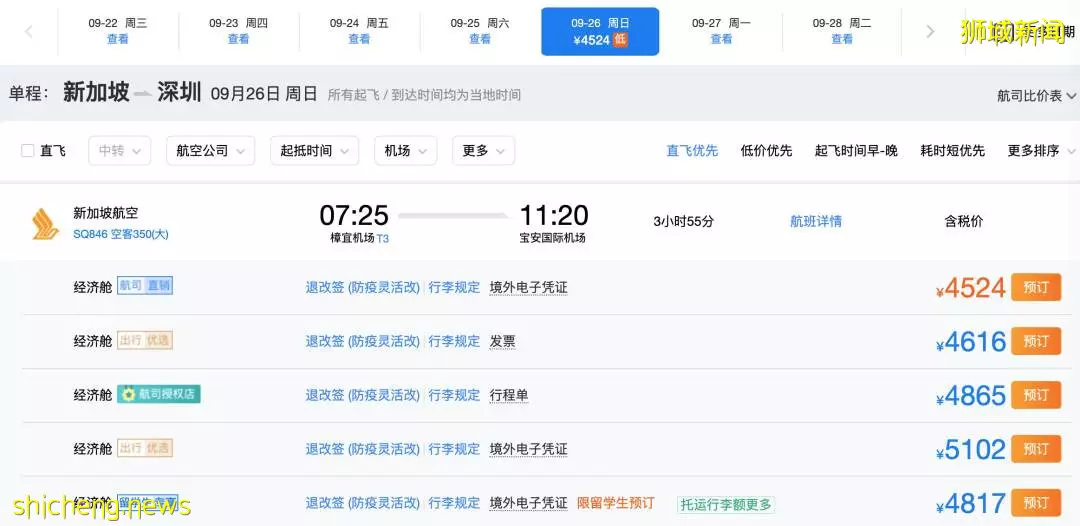Book the ¥4524 economy fare
This screenshot has width=1080, height=526.
1036,287
